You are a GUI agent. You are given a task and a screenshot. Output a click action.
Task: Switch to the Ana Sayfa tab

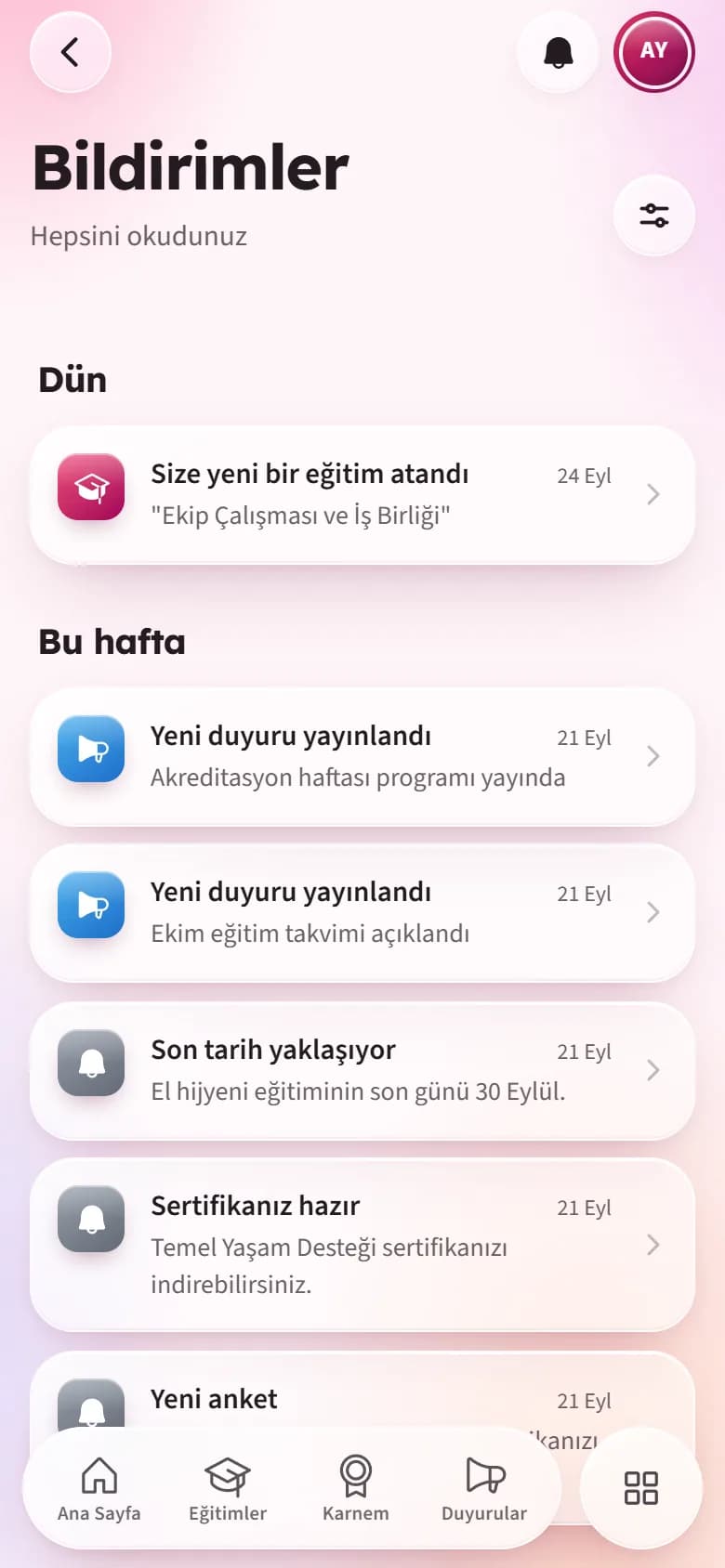[99, 1489]
